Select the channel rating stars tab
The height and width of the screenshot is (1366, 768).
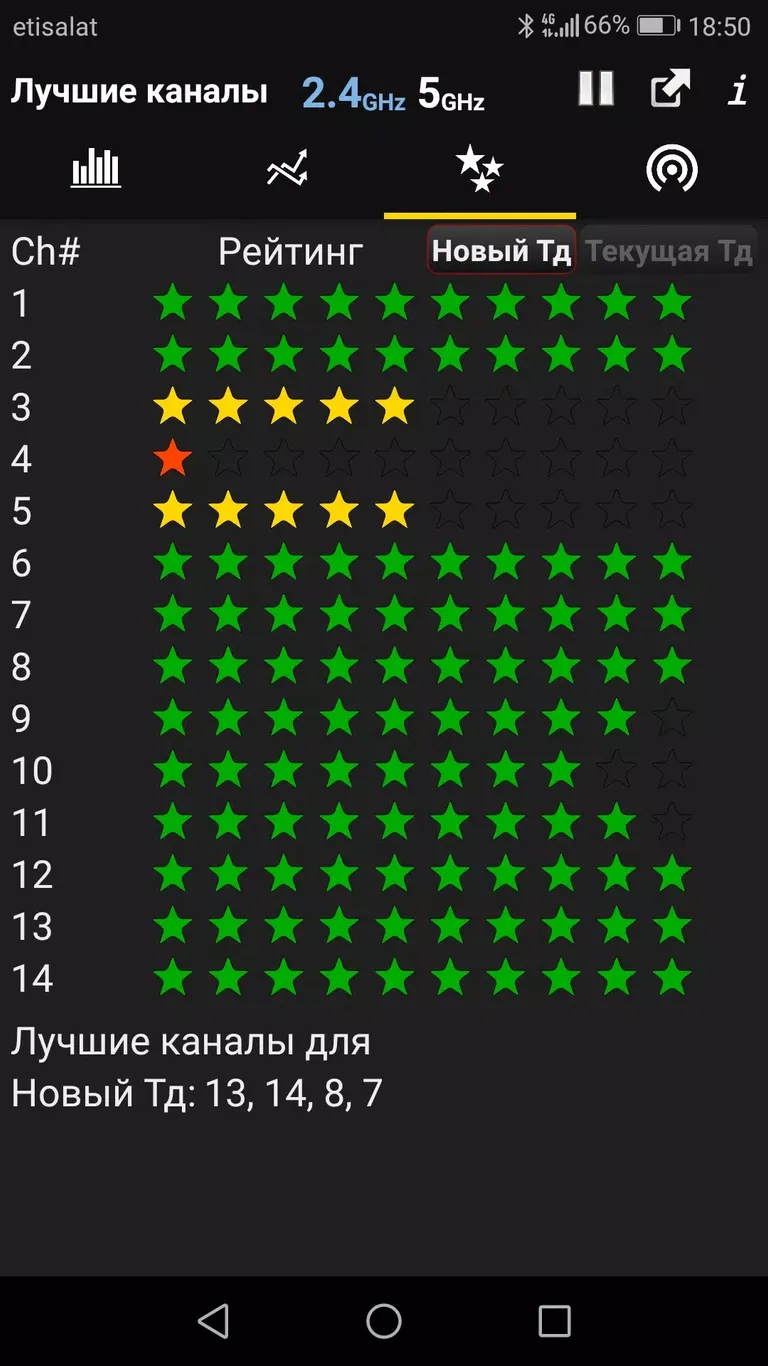(x=480, y=168)
